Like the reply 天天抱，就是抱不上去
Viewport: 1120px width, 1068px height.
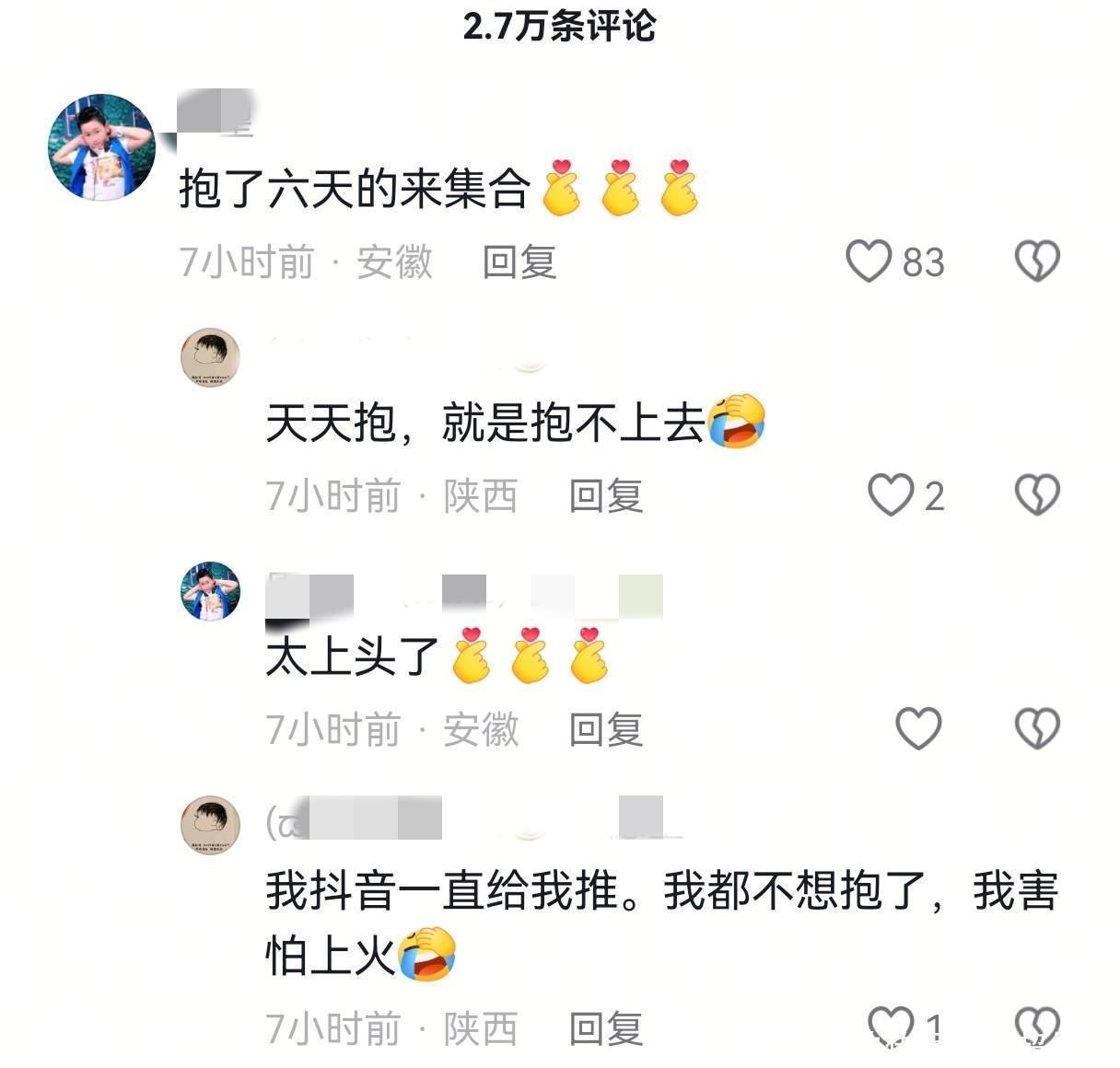891,495
